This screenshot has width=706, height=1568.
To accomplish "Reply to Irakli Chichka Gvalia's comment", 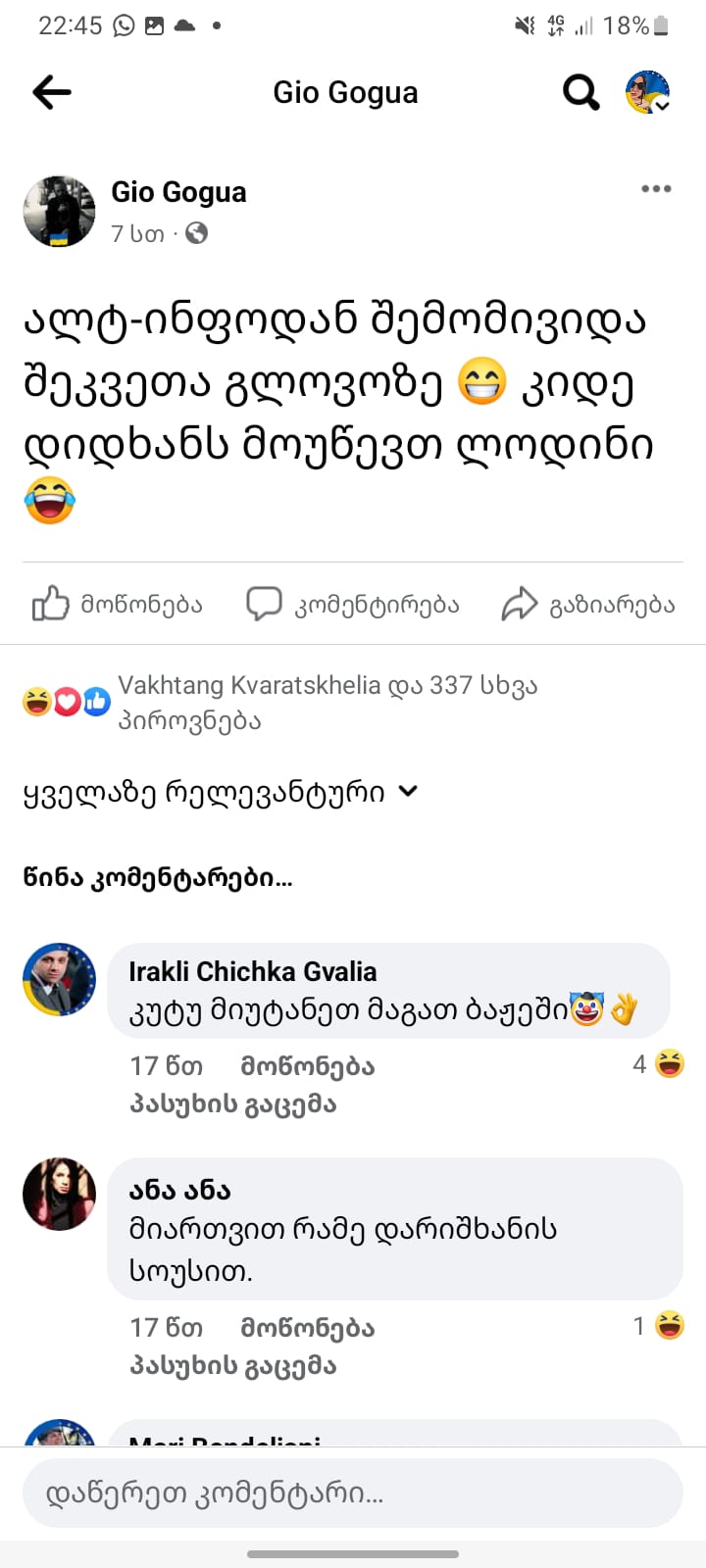I will [x=232, y=1103].
